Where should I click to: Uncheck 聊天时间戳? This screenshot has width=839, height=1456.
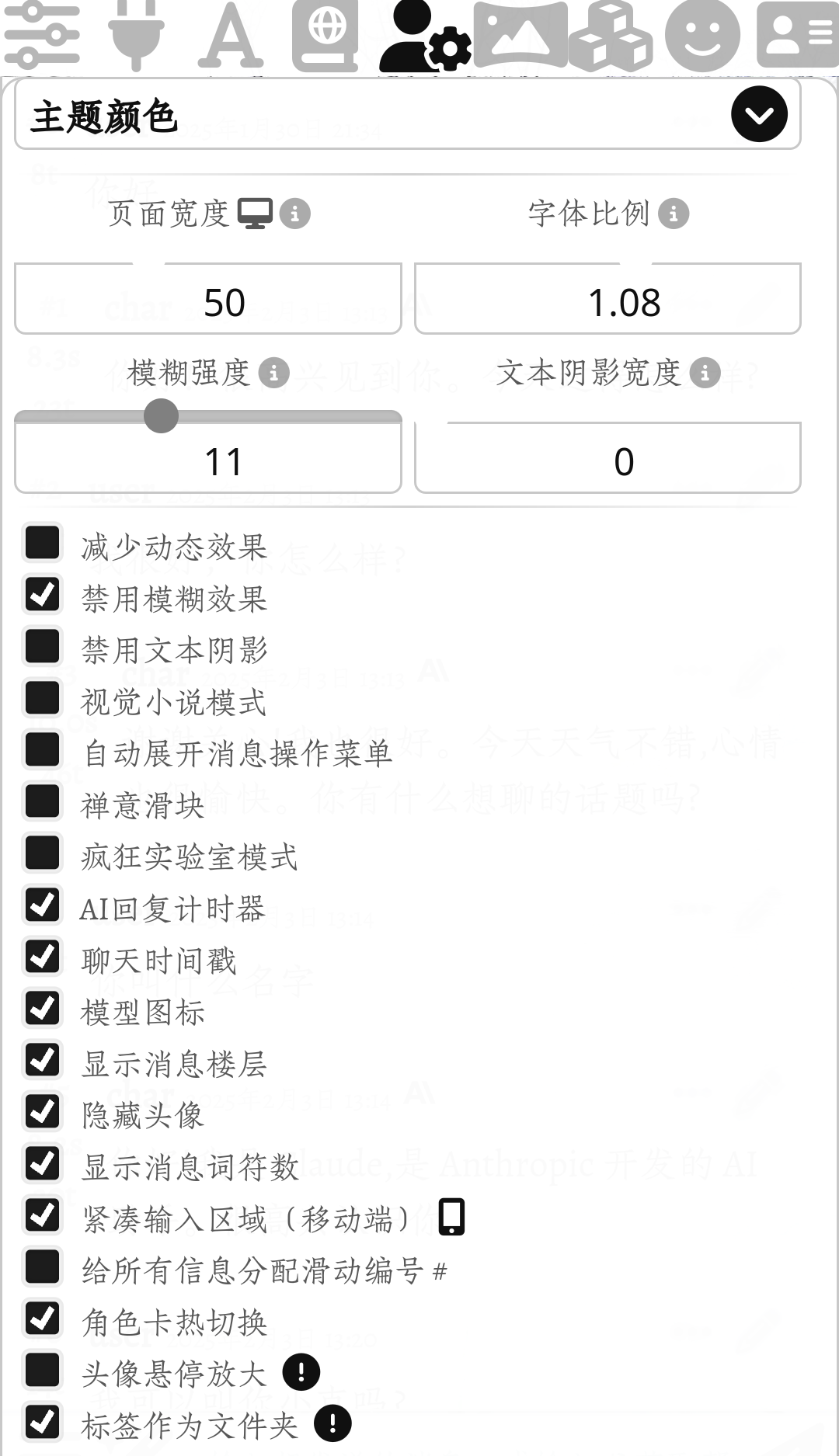pyautogui.click(x=43, y=957)
